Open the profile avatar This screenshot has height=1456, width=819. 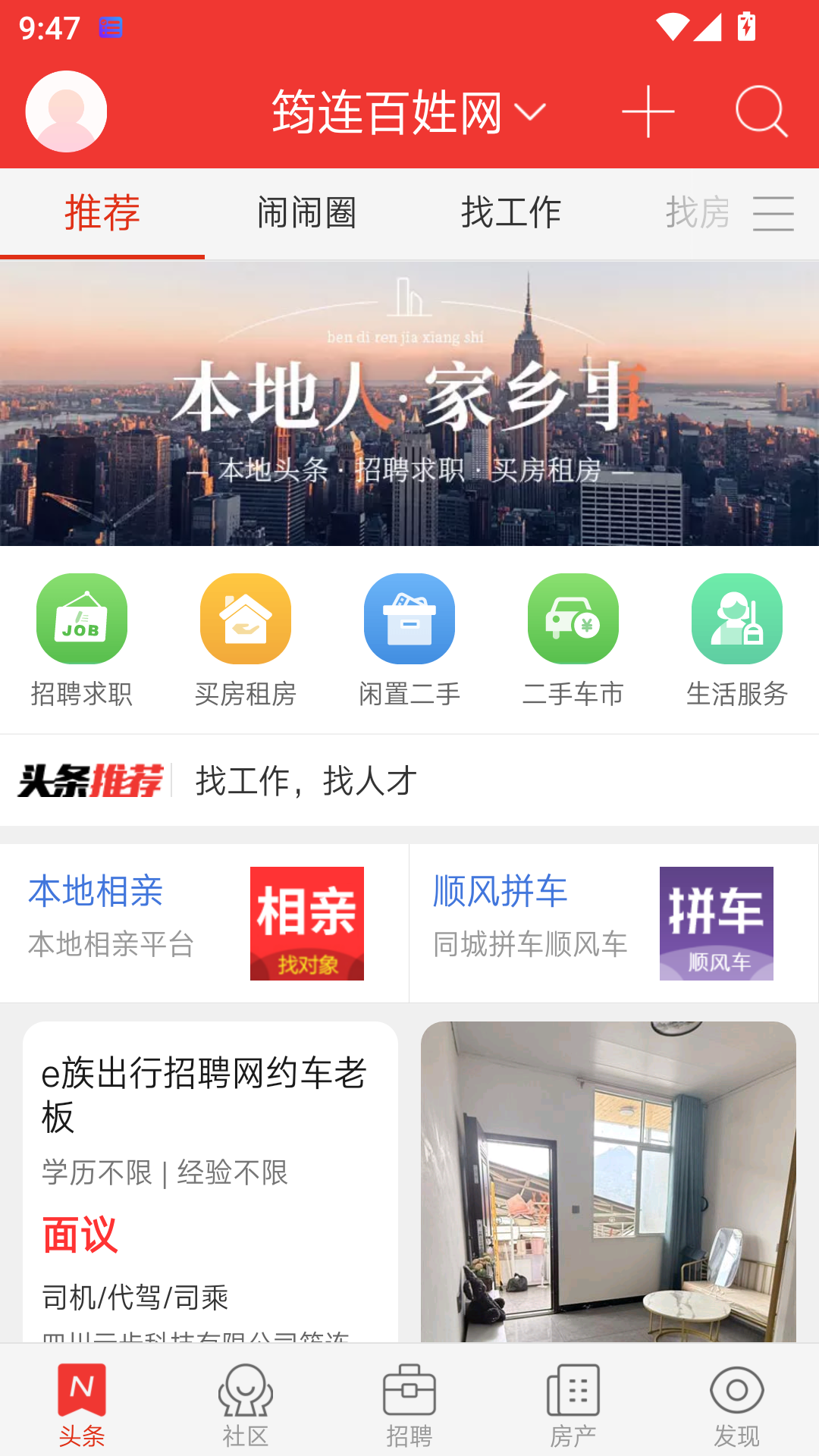[66, 111]
